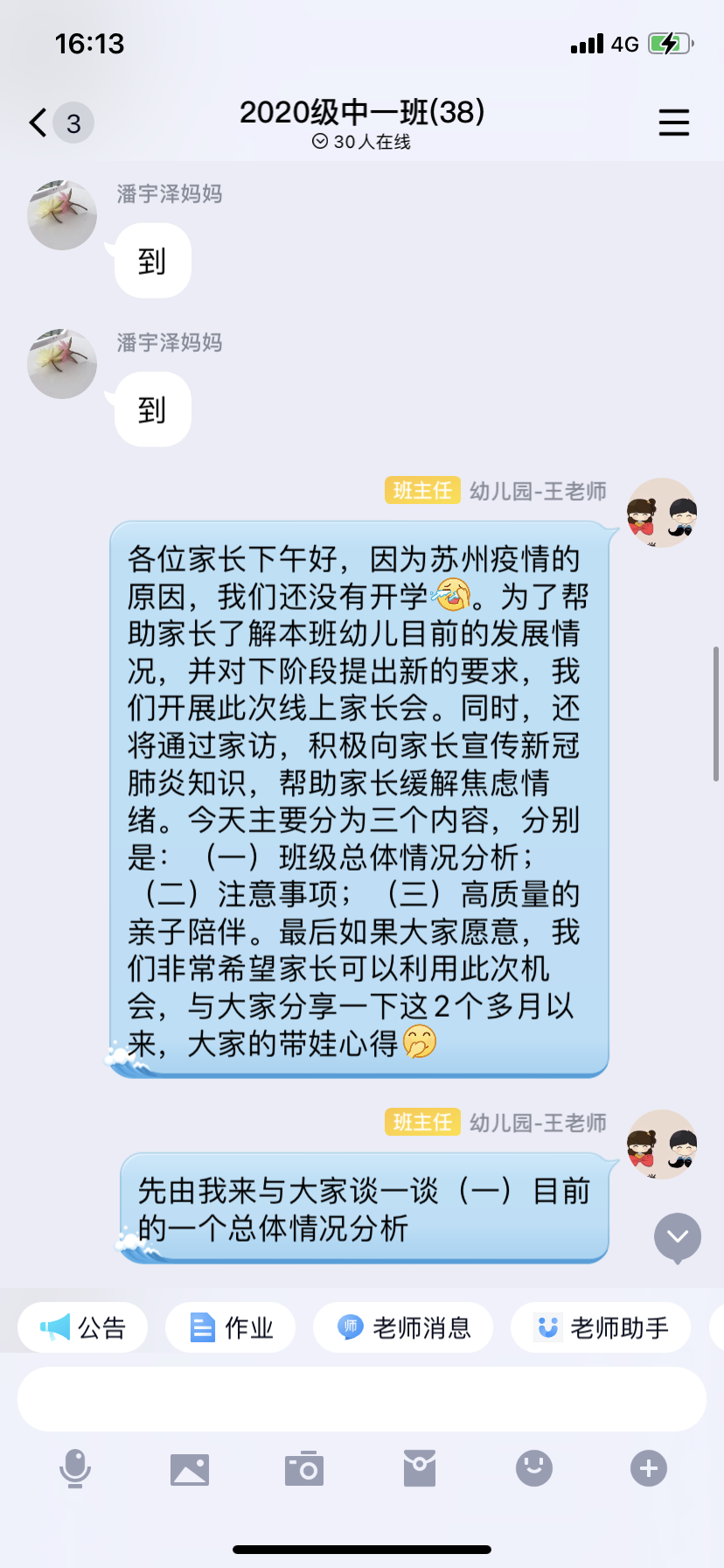View 潘宇泽妈妈's avatar profile

[62, 215]
